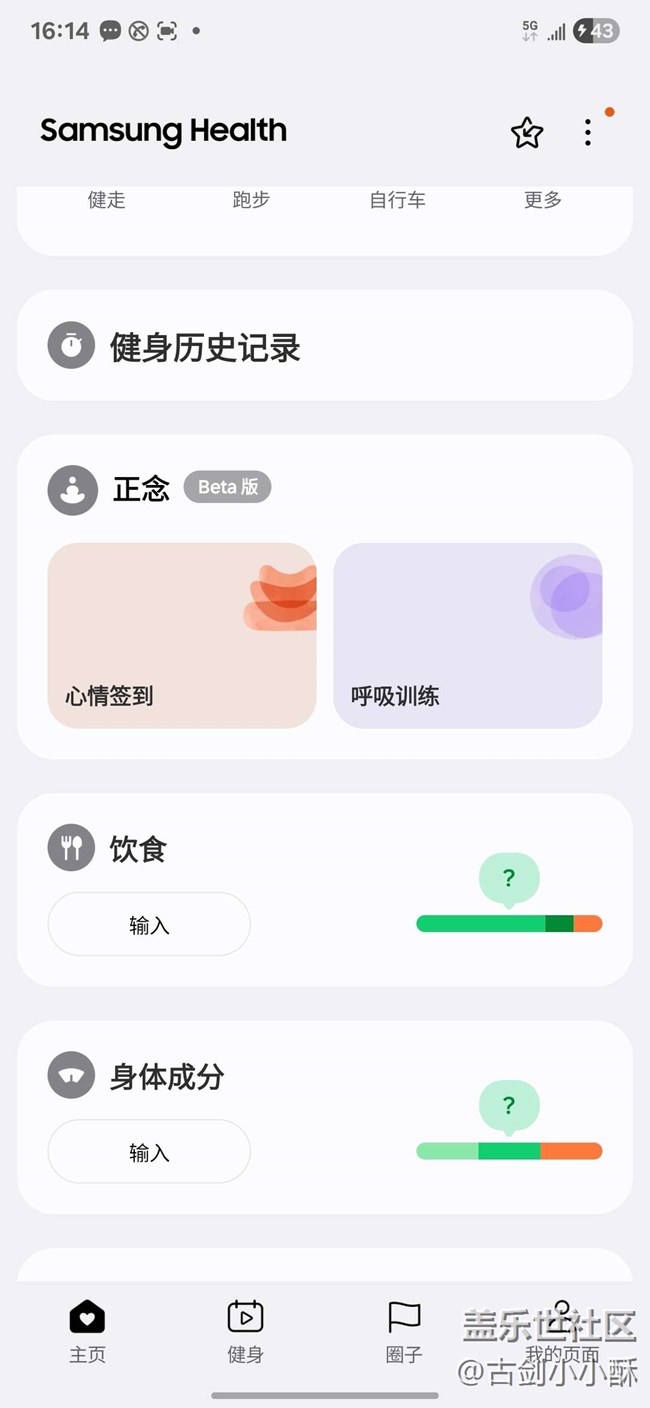This screenshot has height=1408, width=650.
Task: Open the 心情签到 tile
Action: coord(182,635)
